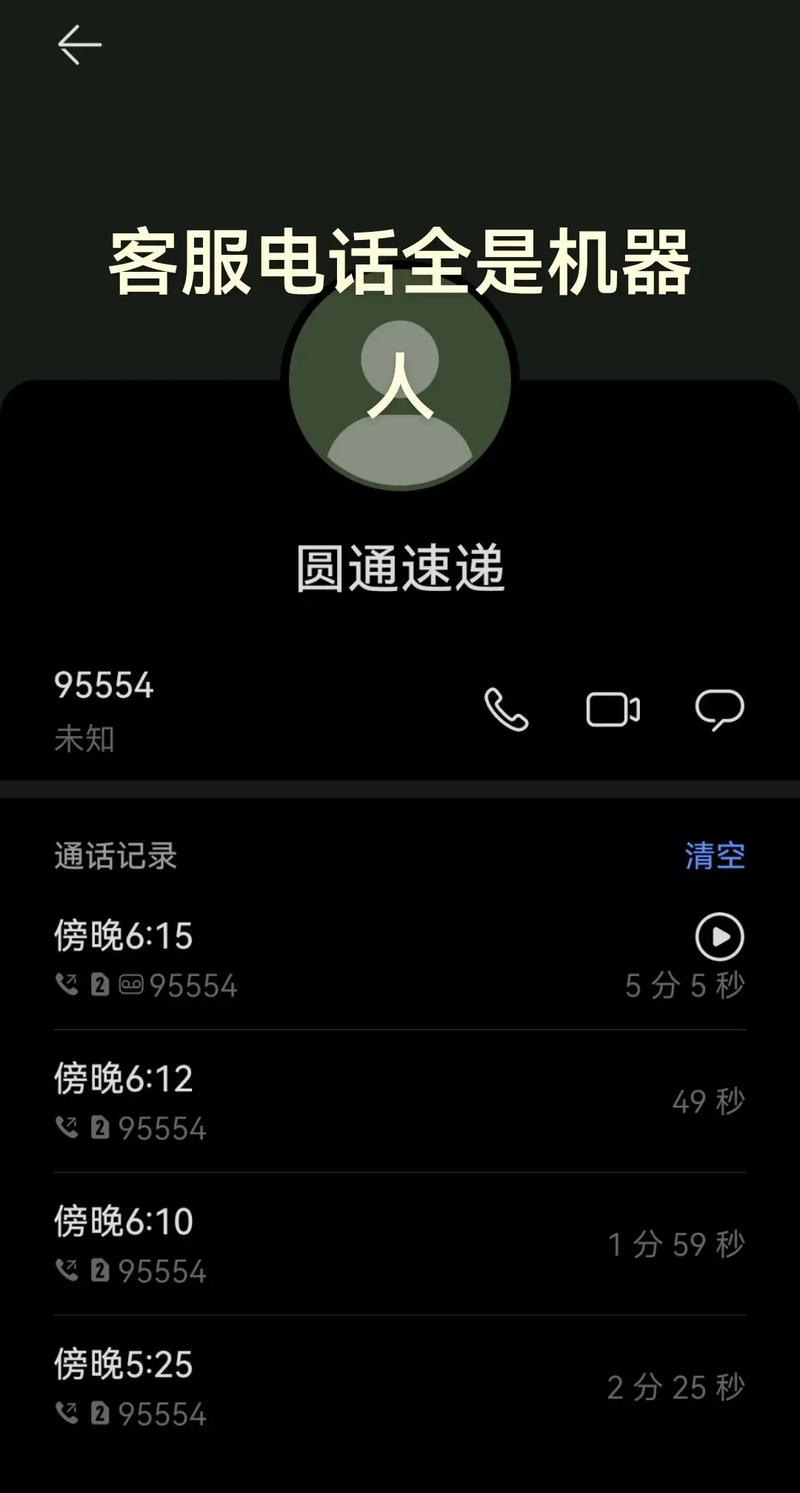Tap the 通话记录 section header
The height and width of the screenshot is (1493, 800).
point(115,856)
